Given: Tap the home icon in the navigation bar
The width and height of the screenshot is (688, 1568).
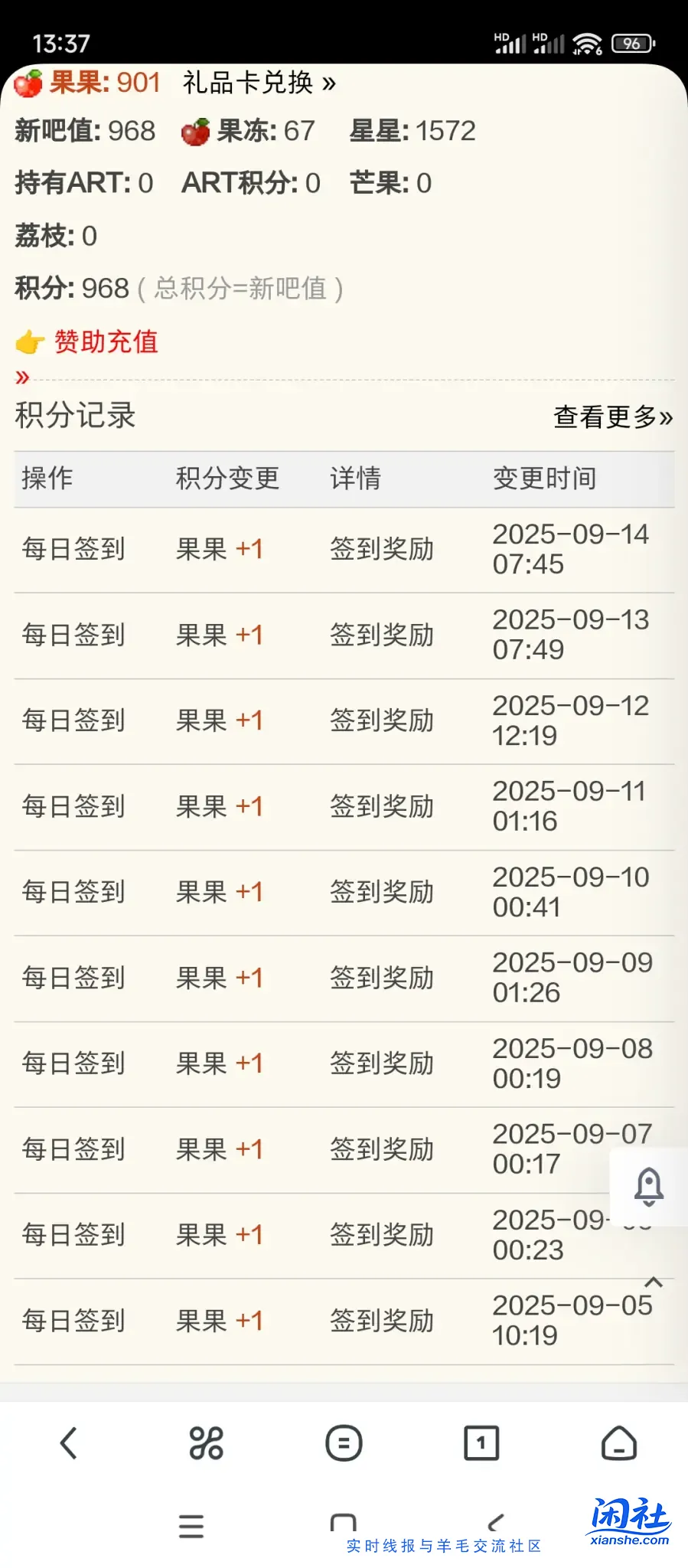Looking at the screenshot, I should (x=619, y=1442).
